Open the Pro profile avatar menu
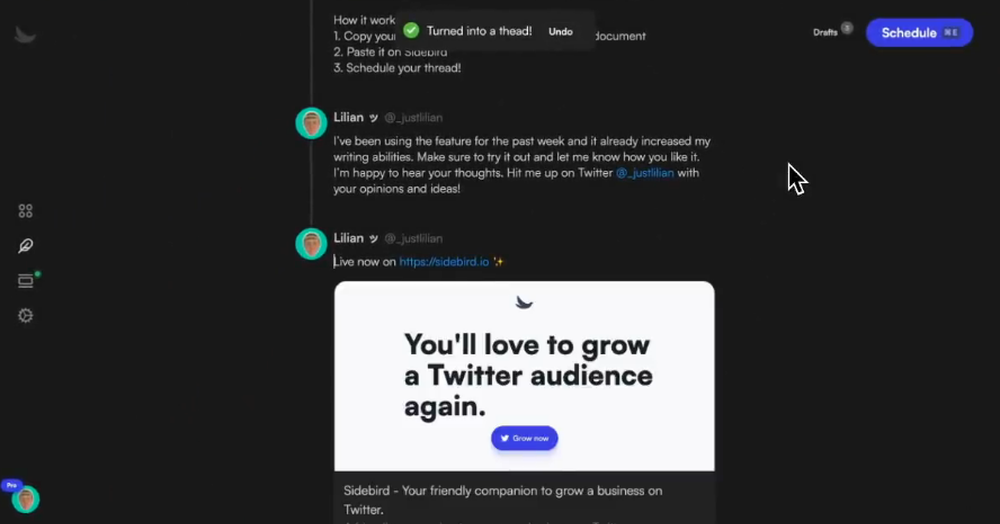This screenshot has width=1000, height=524. 25,498
